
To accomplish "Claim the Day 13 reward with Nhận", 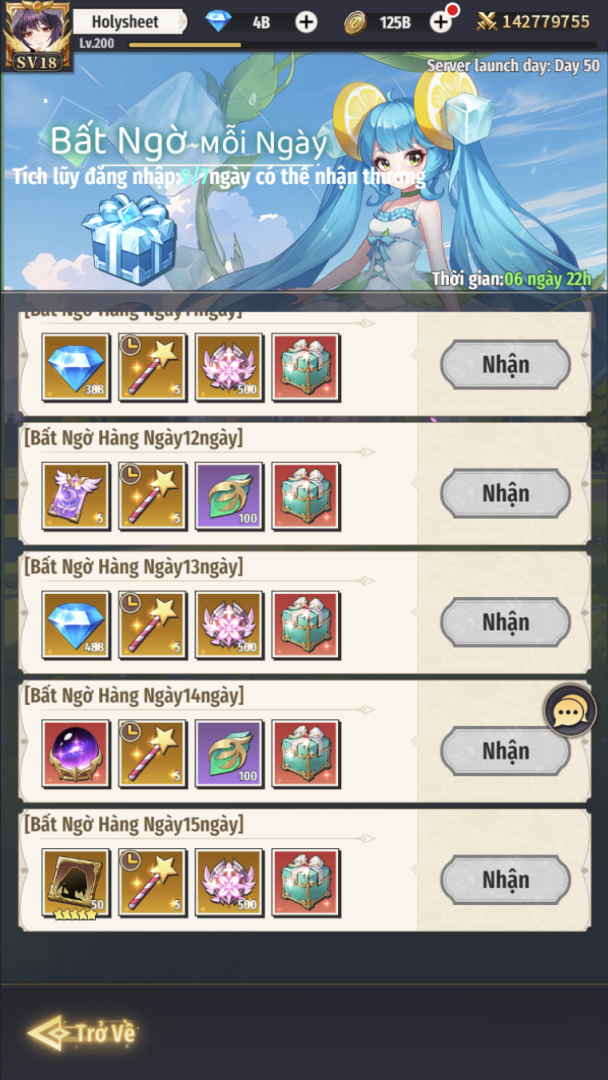I will click(505, 622).
